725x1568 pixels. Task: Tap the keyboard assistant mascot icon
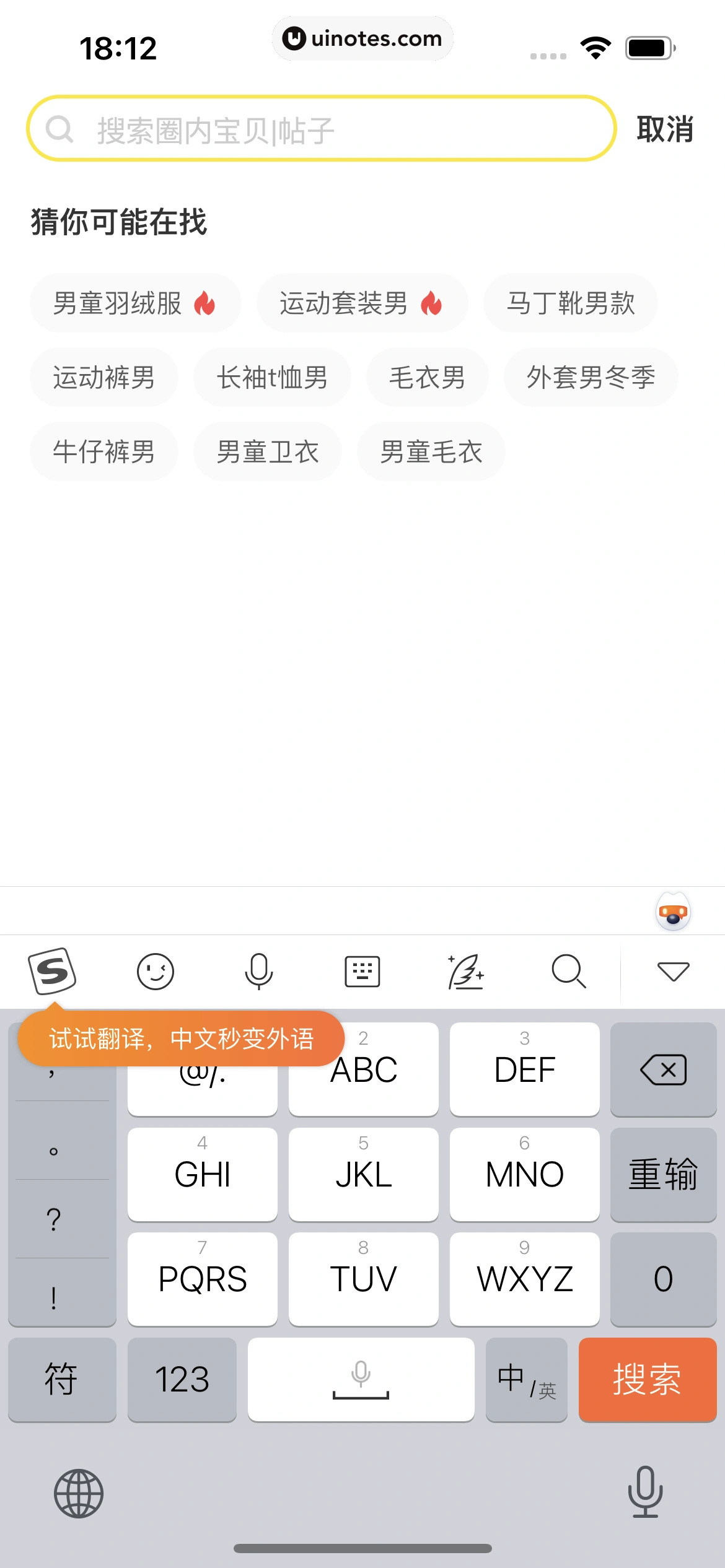(x=672, y=910)
